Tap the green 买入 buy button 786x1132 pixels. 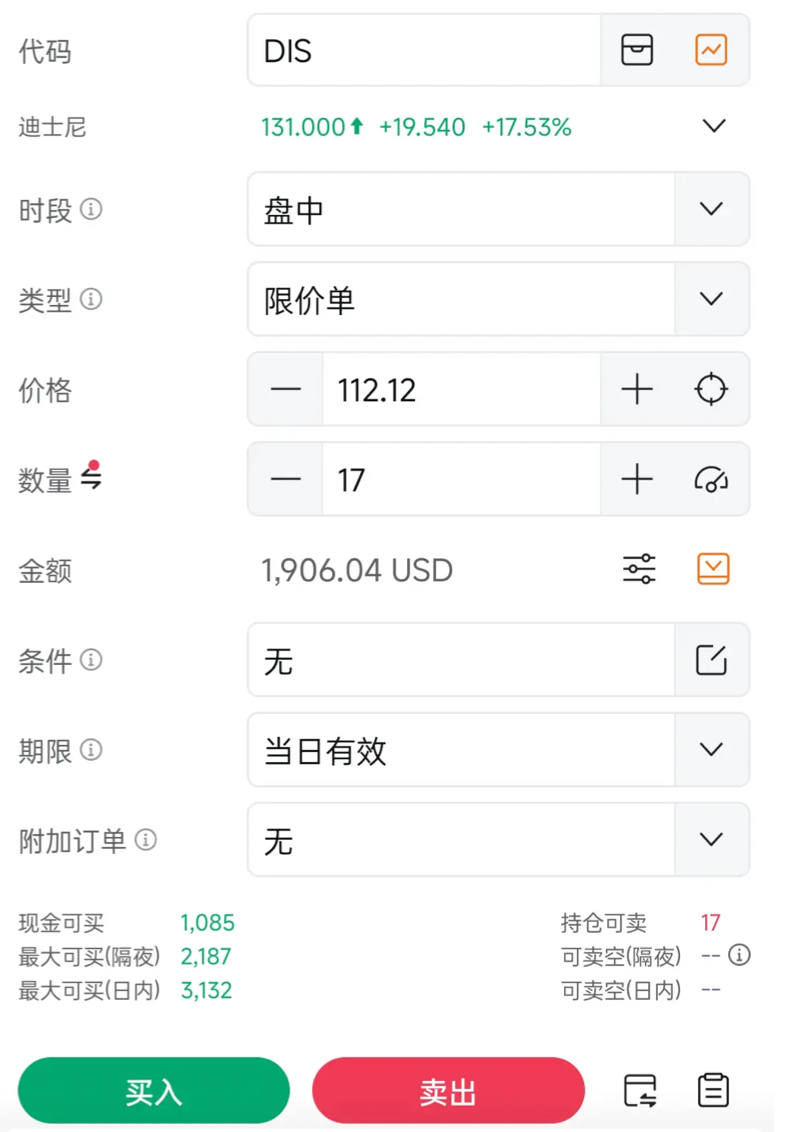[x=154, y=1091]
